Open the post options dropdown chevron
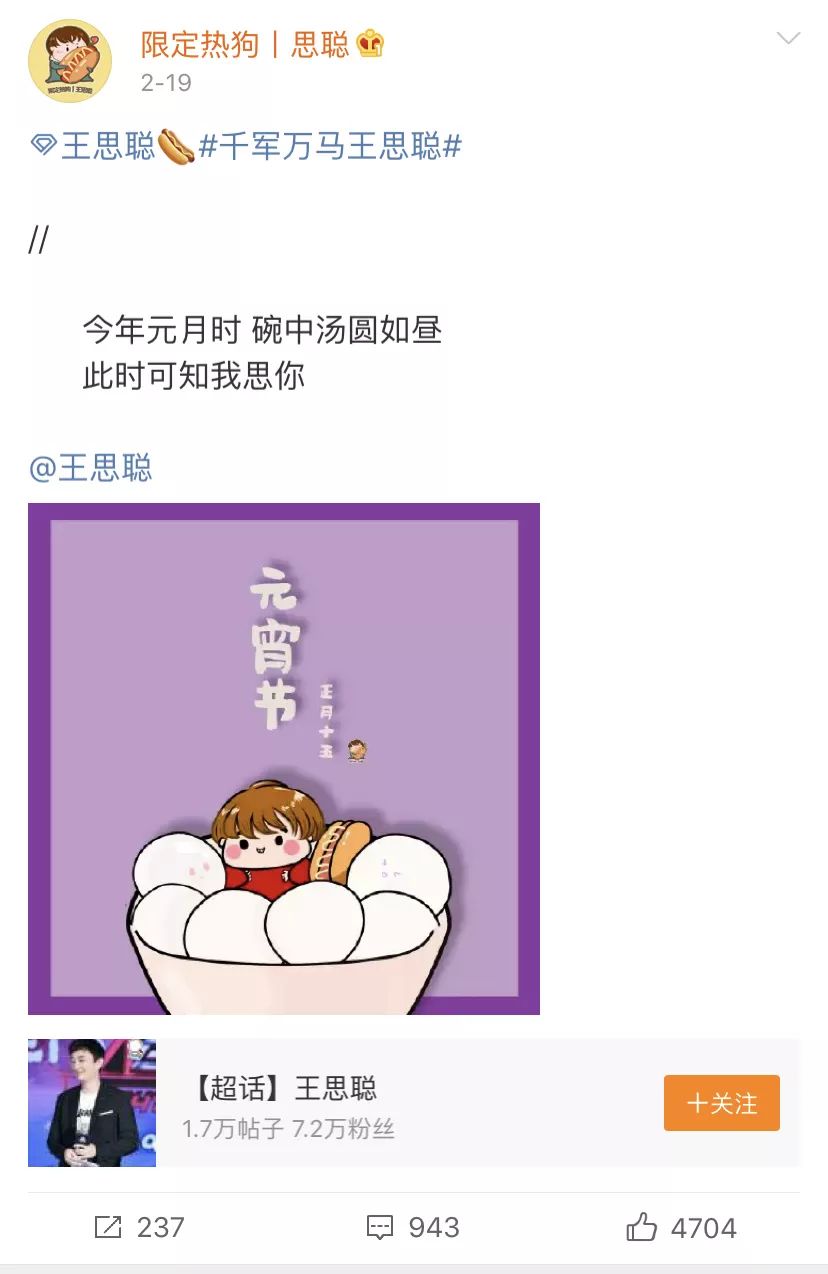This screenshot has height=1274, width=828. point(788,39)
